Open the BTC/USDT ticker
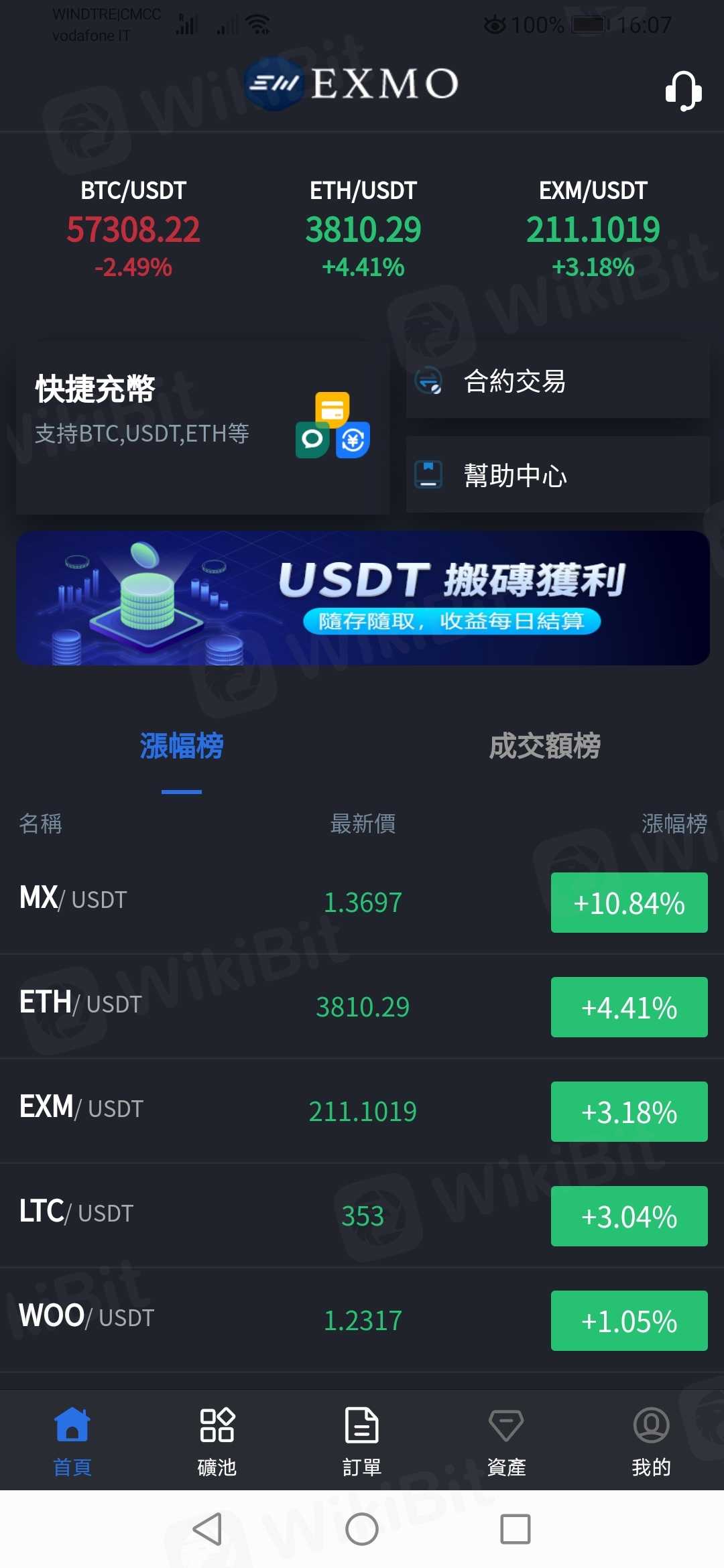Screen dimensions: 724x1568 [x=133, y=228]
